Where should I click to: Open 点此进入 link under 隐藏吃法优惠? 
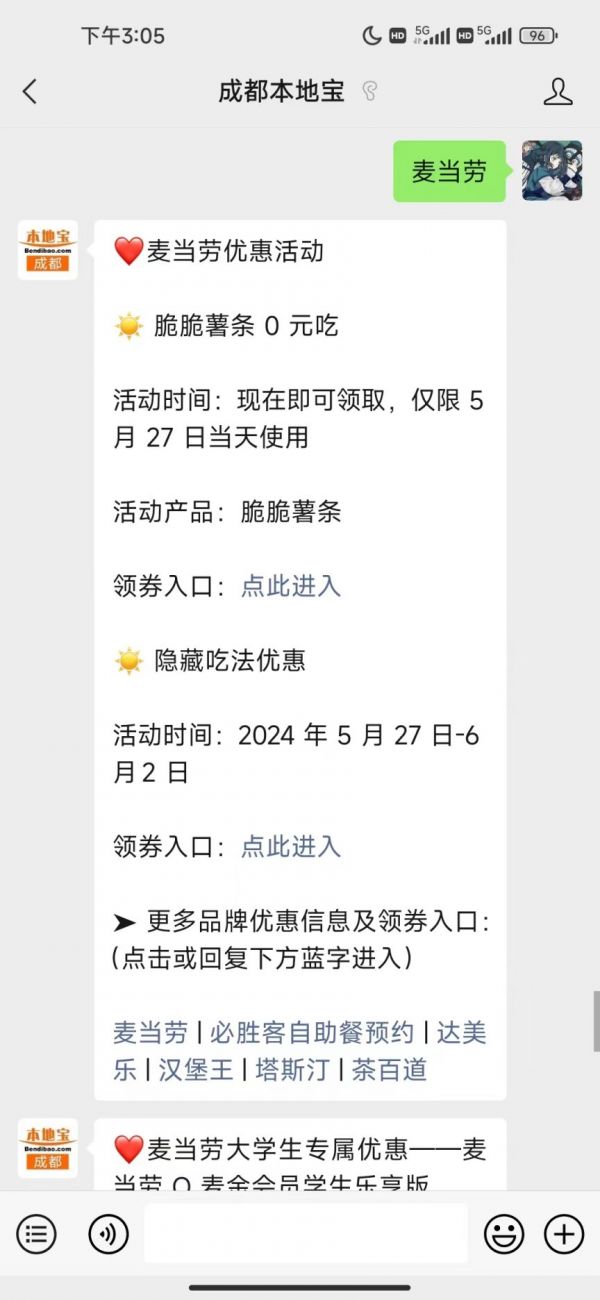click(x=291, y=847)
